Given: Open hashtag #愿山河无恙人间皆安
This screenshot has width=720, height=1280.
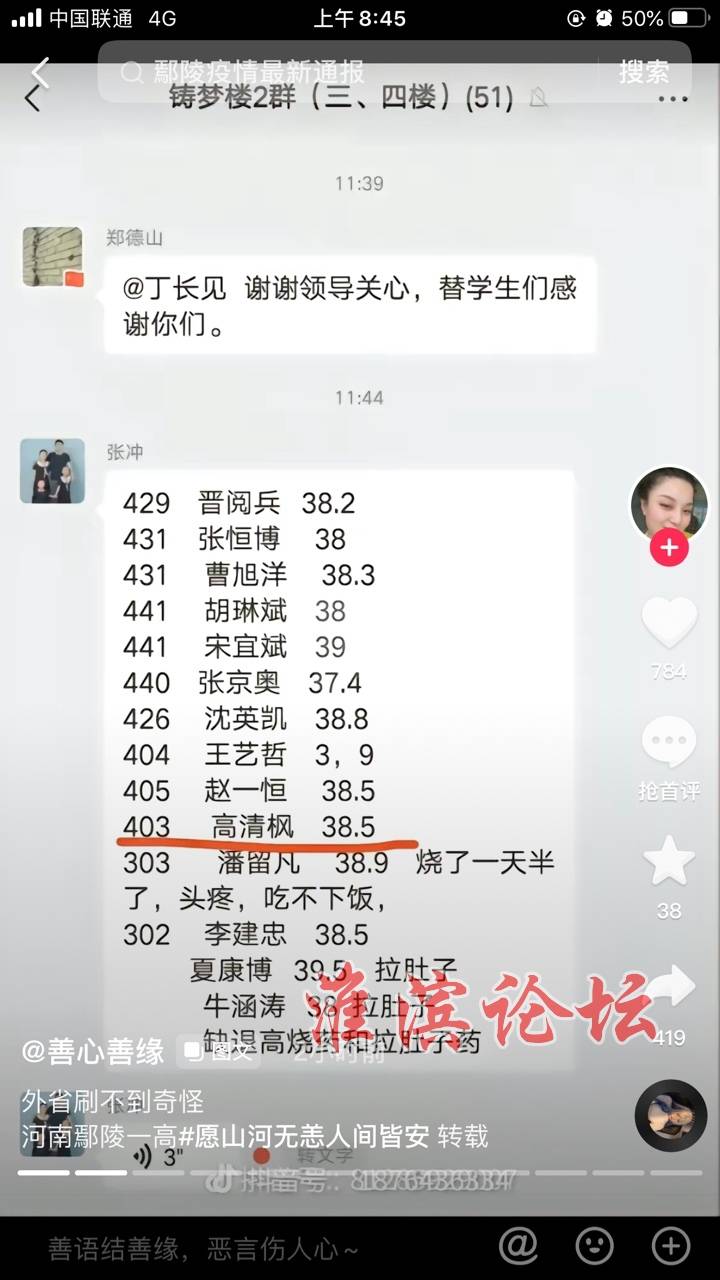Looking at the screenshot, I should (304, 1136).
